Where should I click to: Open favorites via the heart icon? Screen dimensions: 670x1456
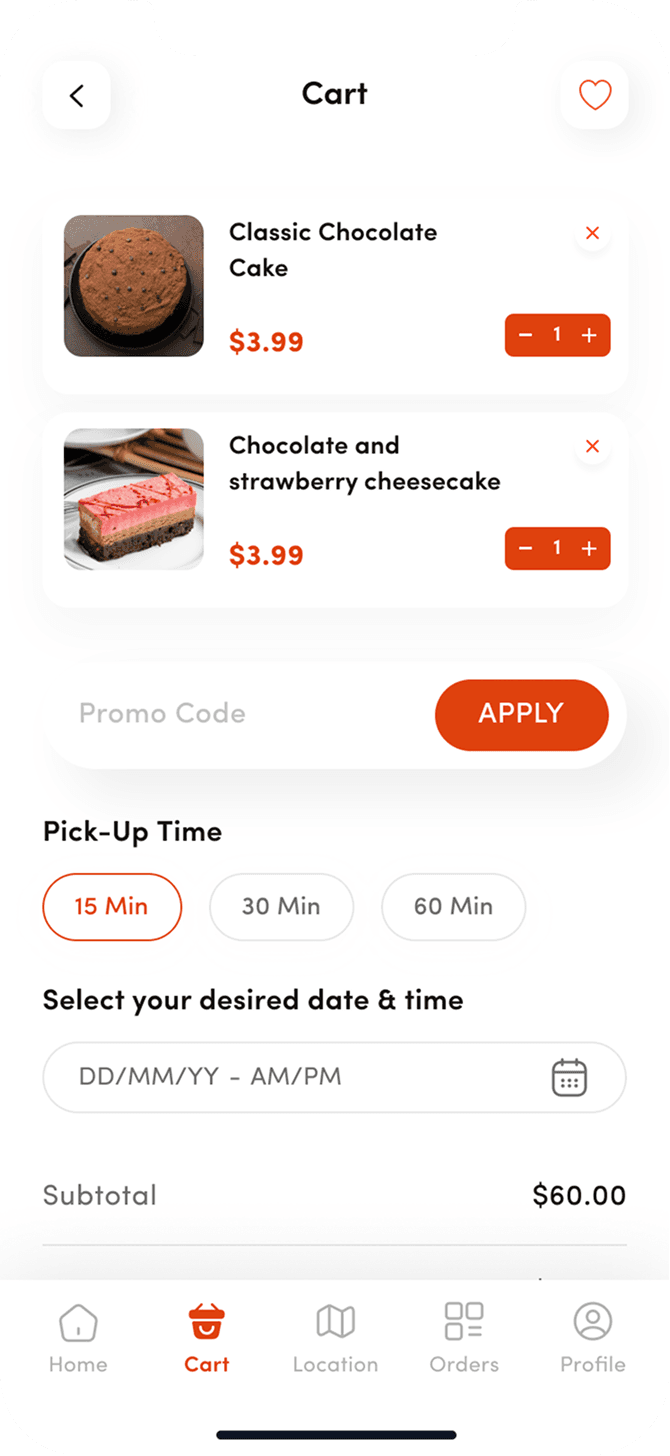[x=594, y=95]
